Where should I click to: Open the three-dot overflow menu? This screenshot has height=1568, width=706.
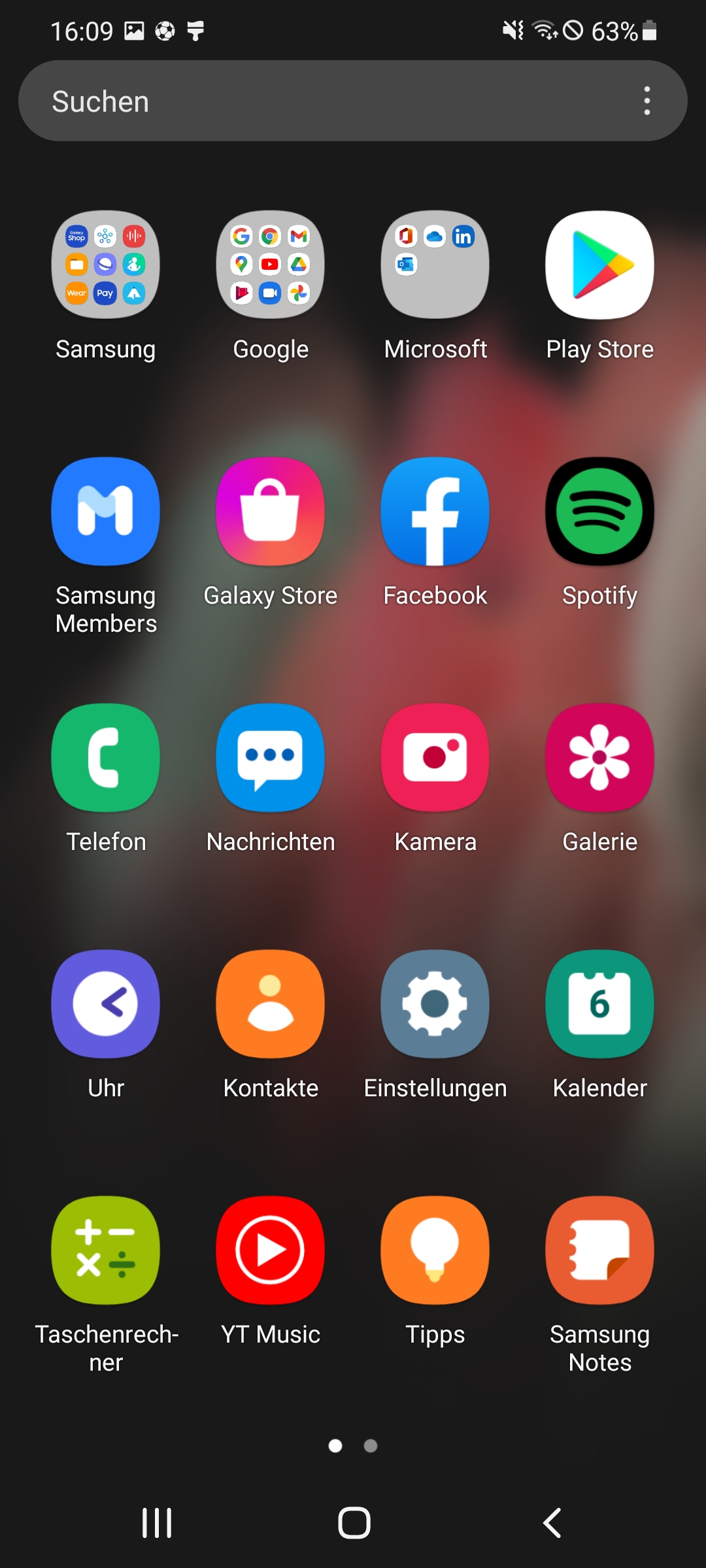[x=647, y=101]
